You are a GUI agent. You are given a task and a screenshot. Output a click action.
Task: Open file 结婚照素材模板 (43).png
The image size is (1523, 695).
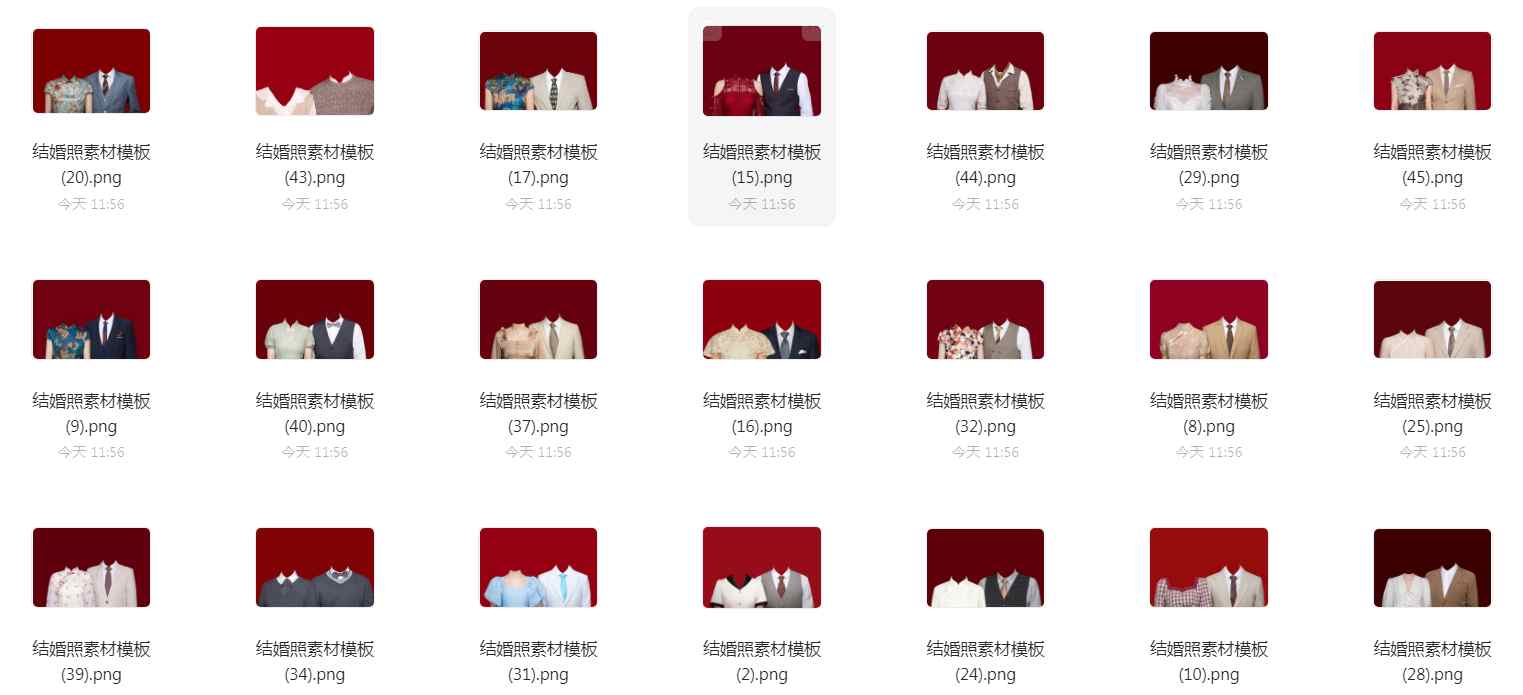(x=315, y=71)
